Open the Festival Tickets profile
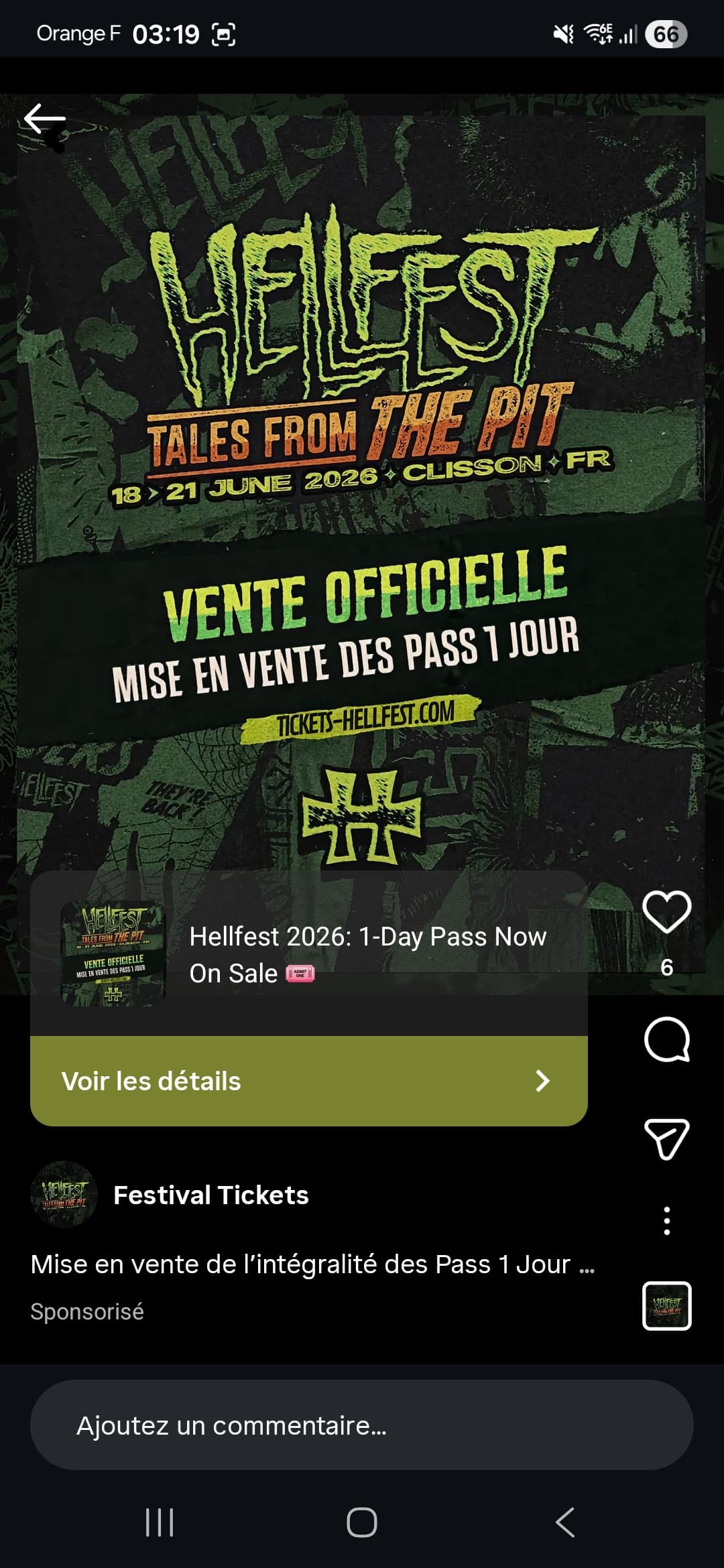 [x=210, y=1195]
